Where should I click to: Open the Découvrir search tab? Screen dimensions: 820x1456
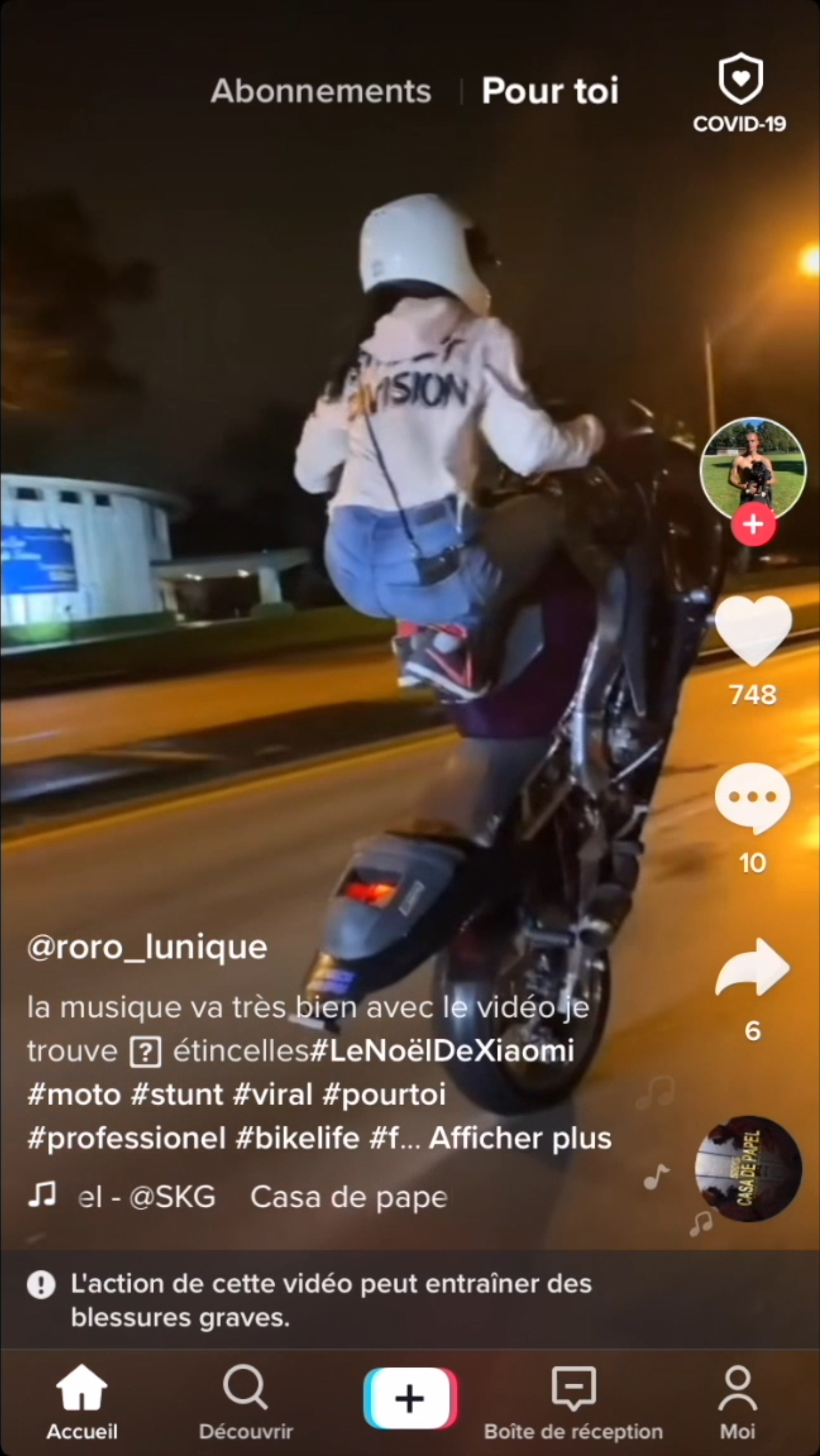coord(245,1400)
